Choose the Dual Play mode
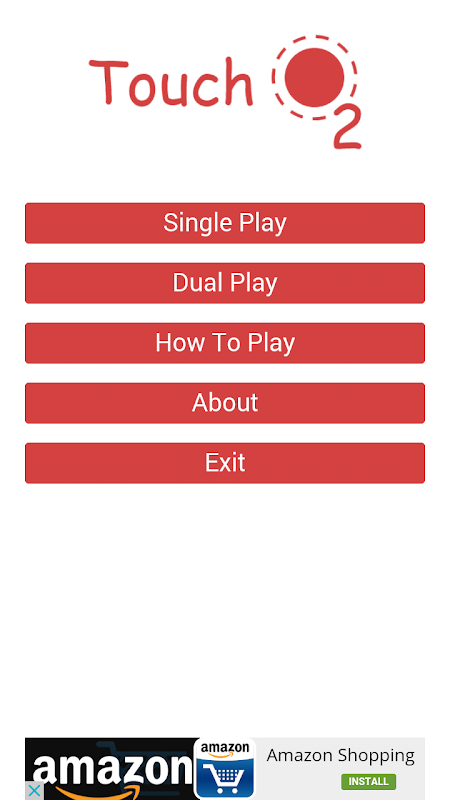The width and height of the screenshot is (450, 800). 224,283
